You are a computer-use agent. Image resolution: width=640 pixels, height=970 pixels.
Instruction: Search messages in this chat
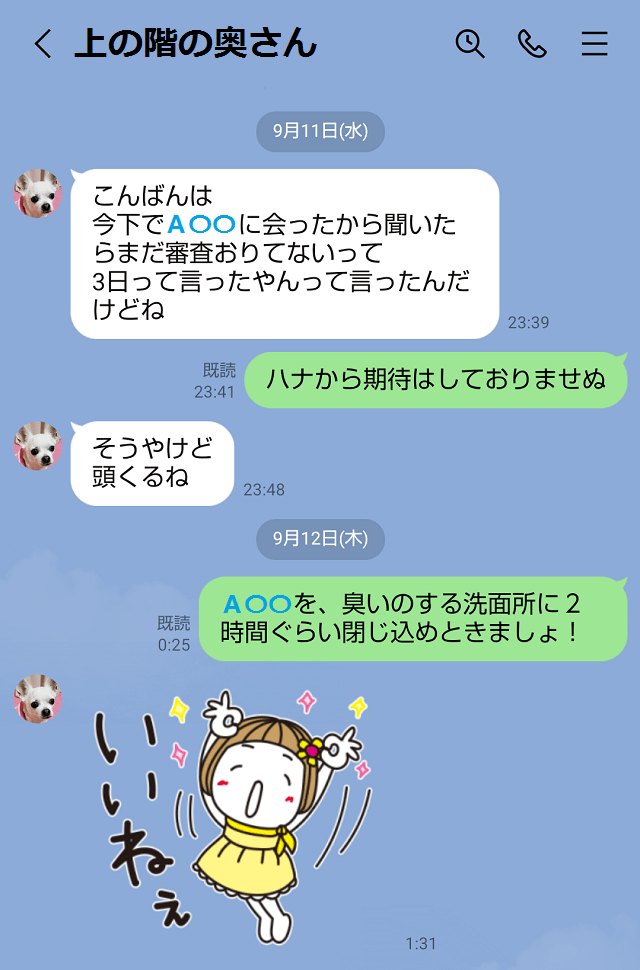coord(470,44)
